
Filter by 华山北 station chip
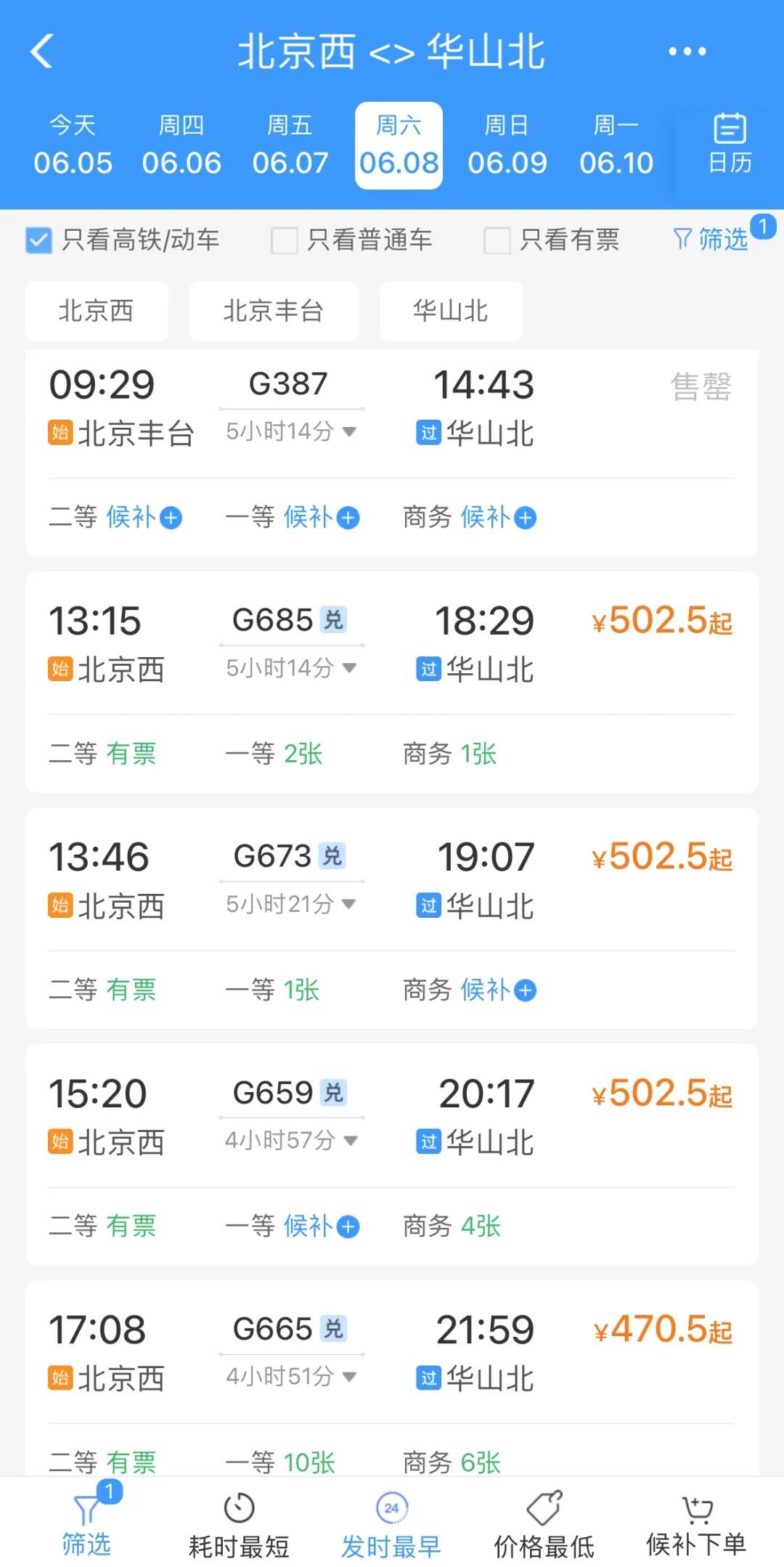451,311
